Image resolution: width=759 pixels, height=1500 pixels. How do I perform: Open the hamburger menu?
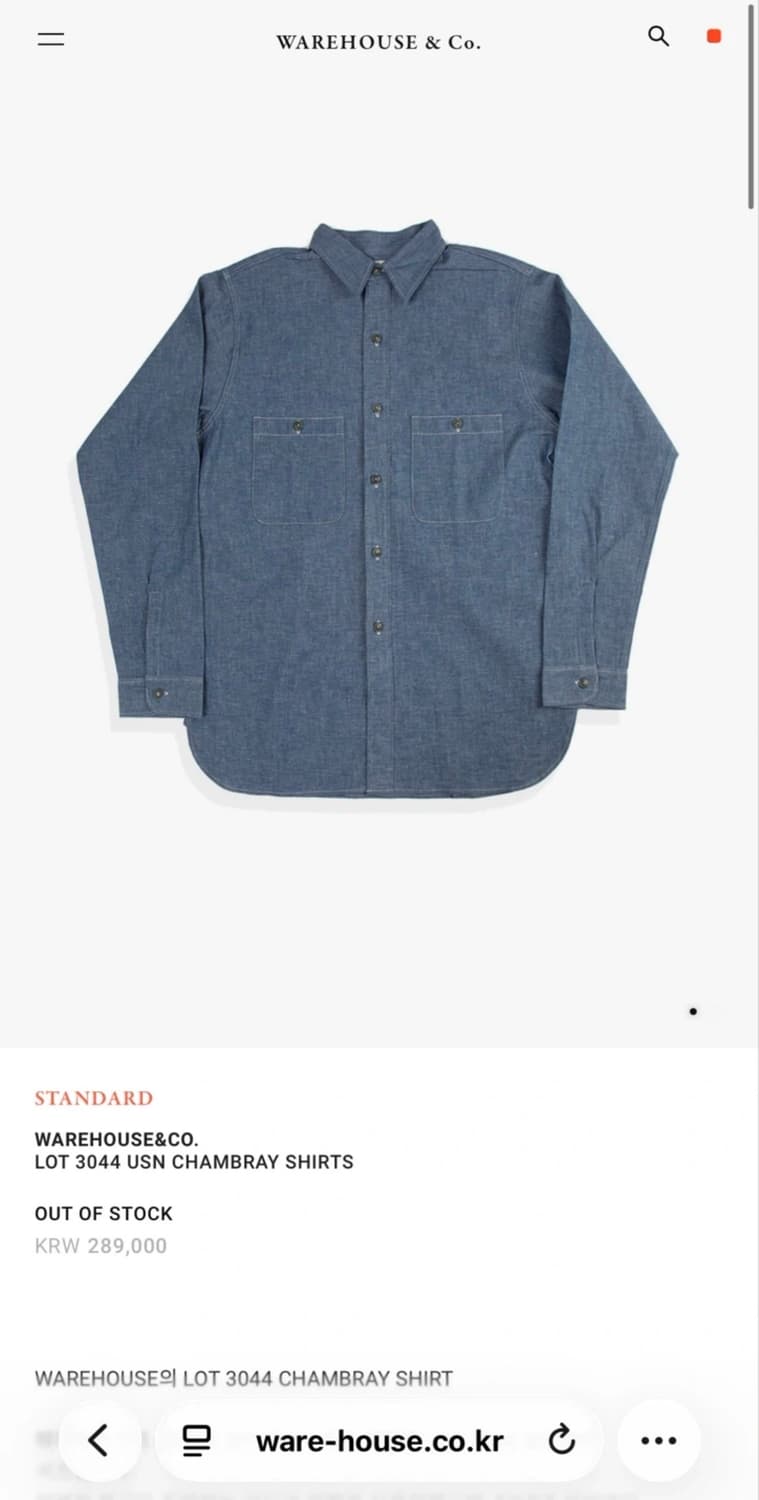[51, 40]
